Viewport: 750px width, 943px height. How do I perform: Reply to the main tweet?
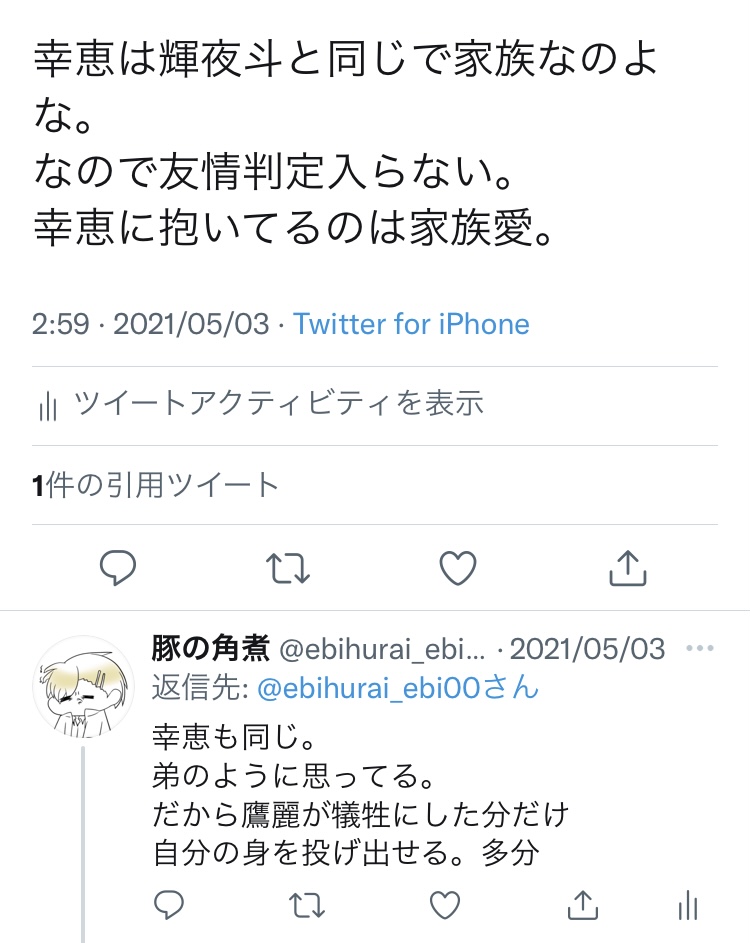pos(118,569)
